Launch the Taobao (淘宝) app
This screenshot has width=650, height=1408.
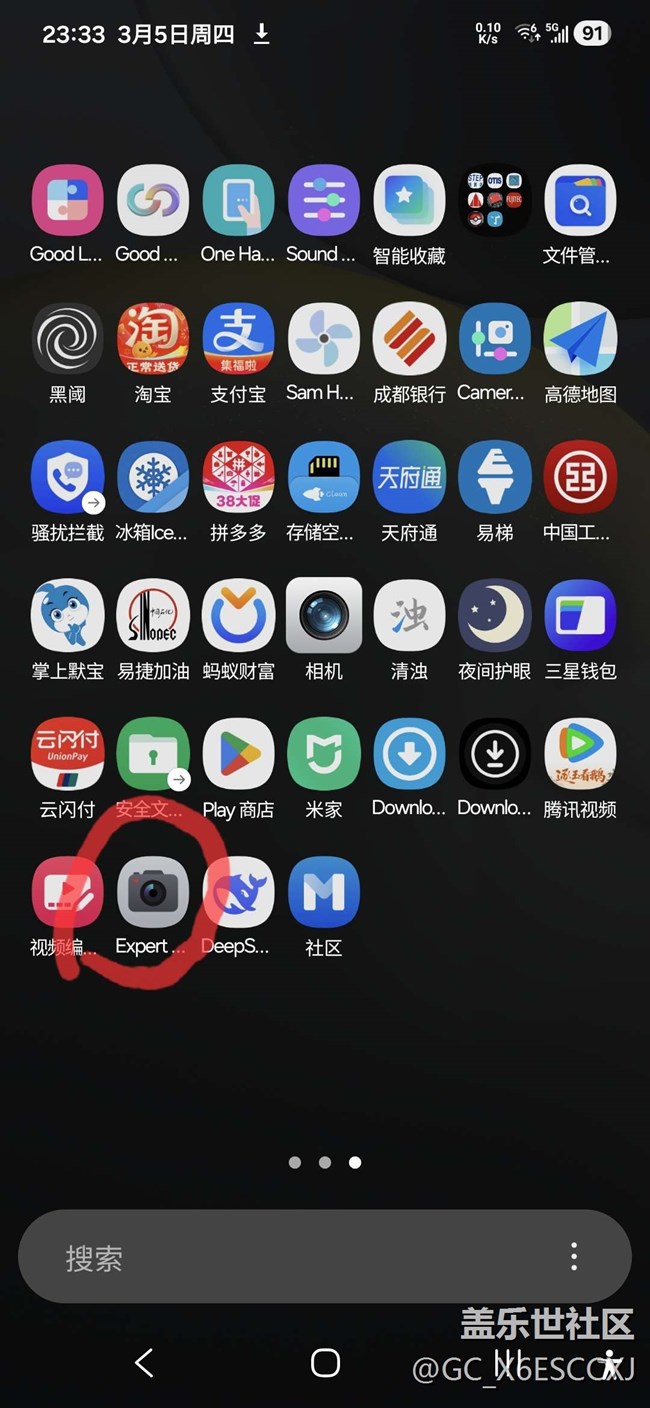pos(153,340)
